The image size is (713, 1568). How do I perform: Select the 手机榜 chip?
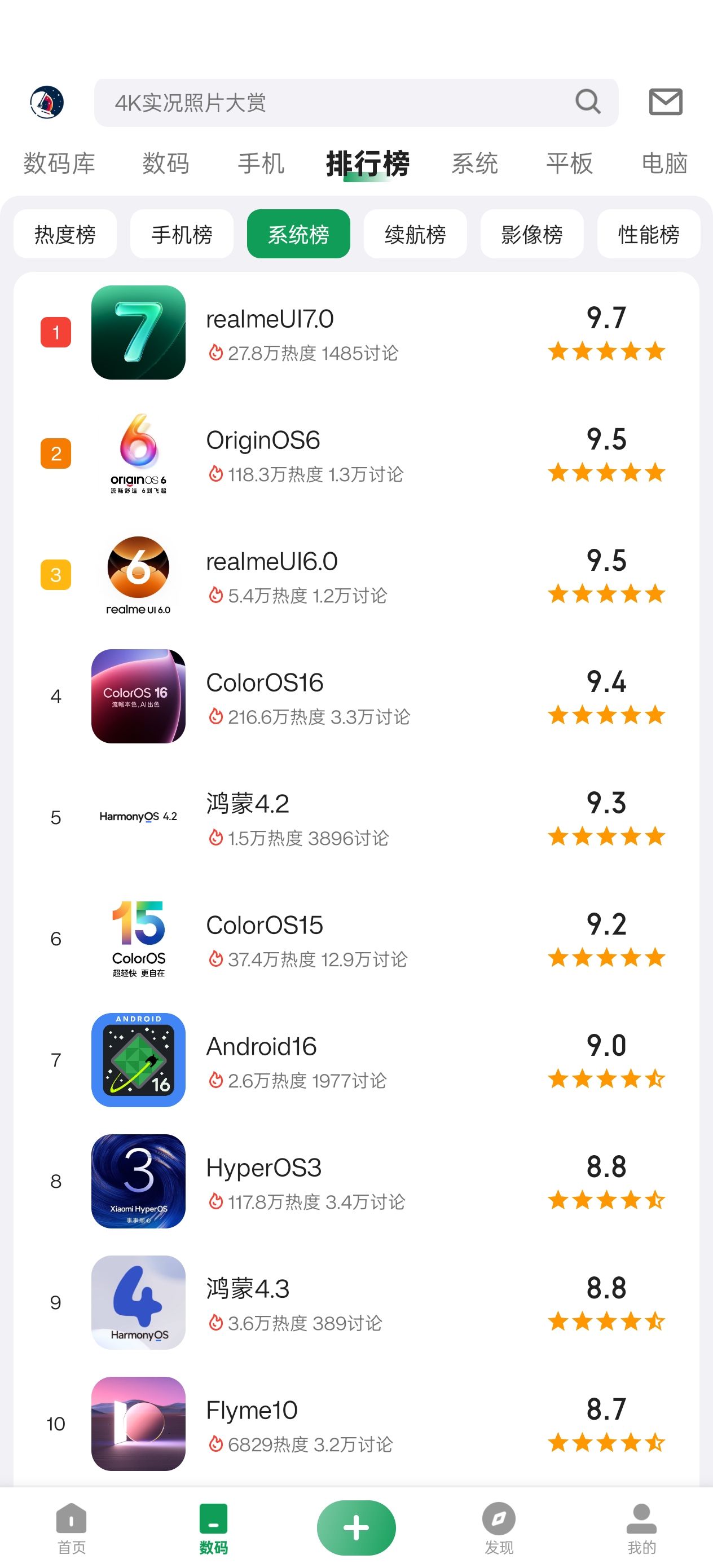(182, 234)
